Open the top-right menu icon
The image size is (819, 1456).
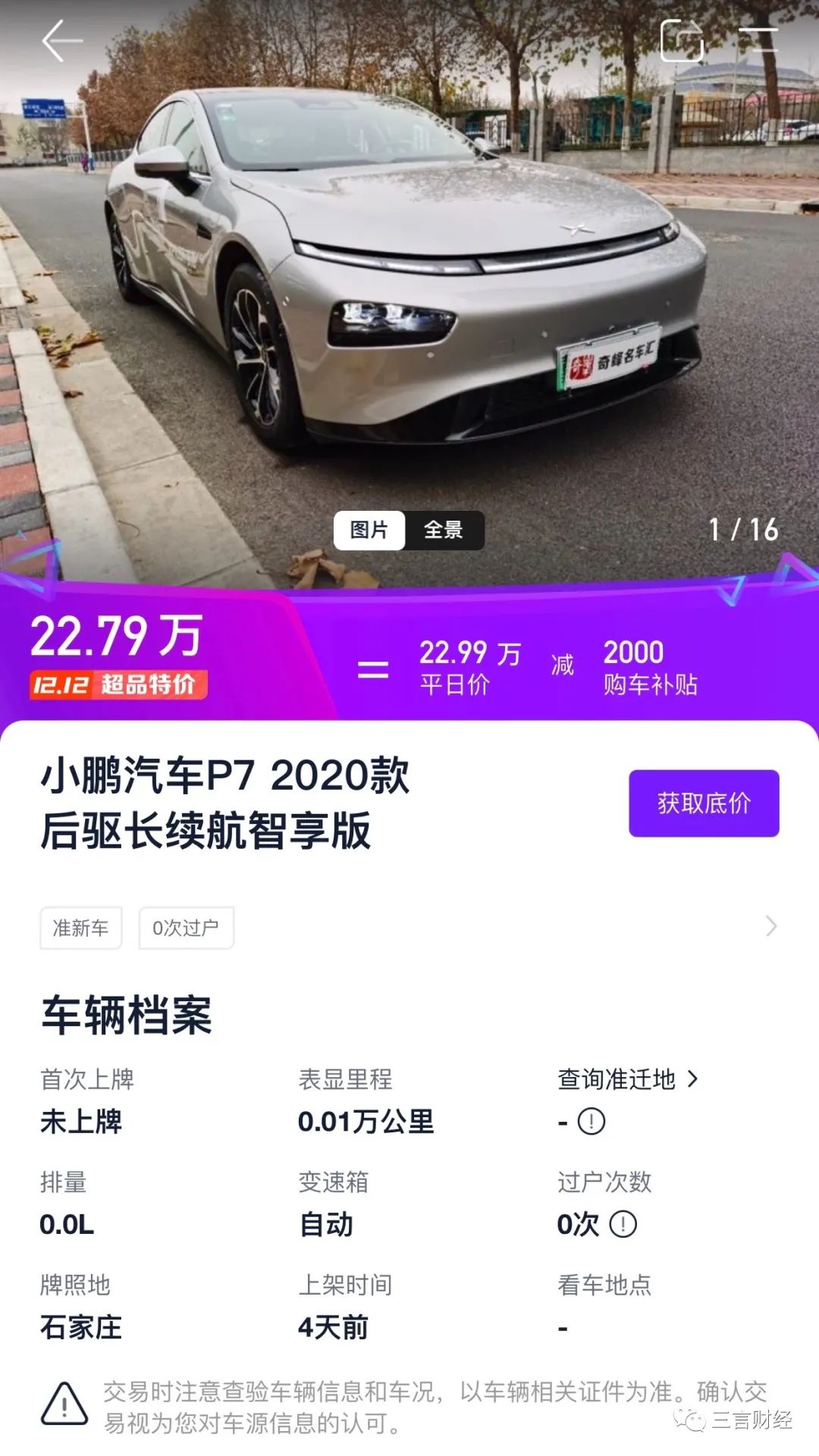[758, 41]
